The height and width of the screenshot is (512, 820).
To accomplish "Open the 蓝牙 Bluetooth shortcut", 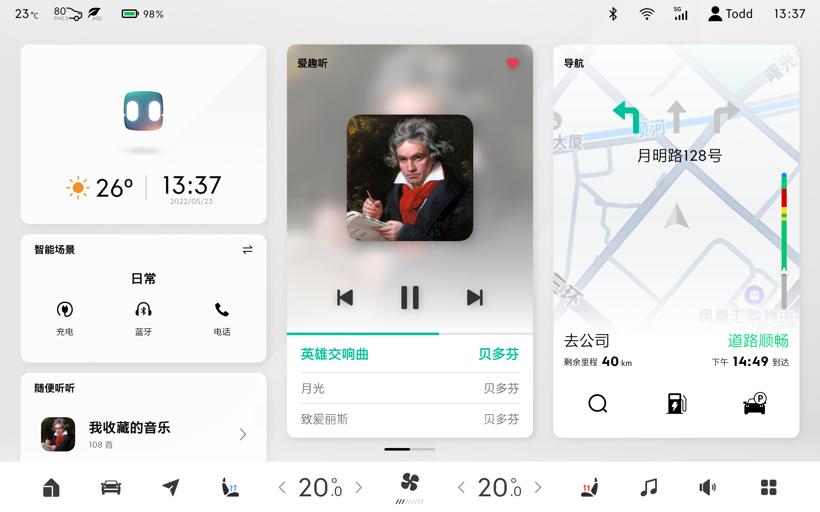I will [x=143, y=318].
